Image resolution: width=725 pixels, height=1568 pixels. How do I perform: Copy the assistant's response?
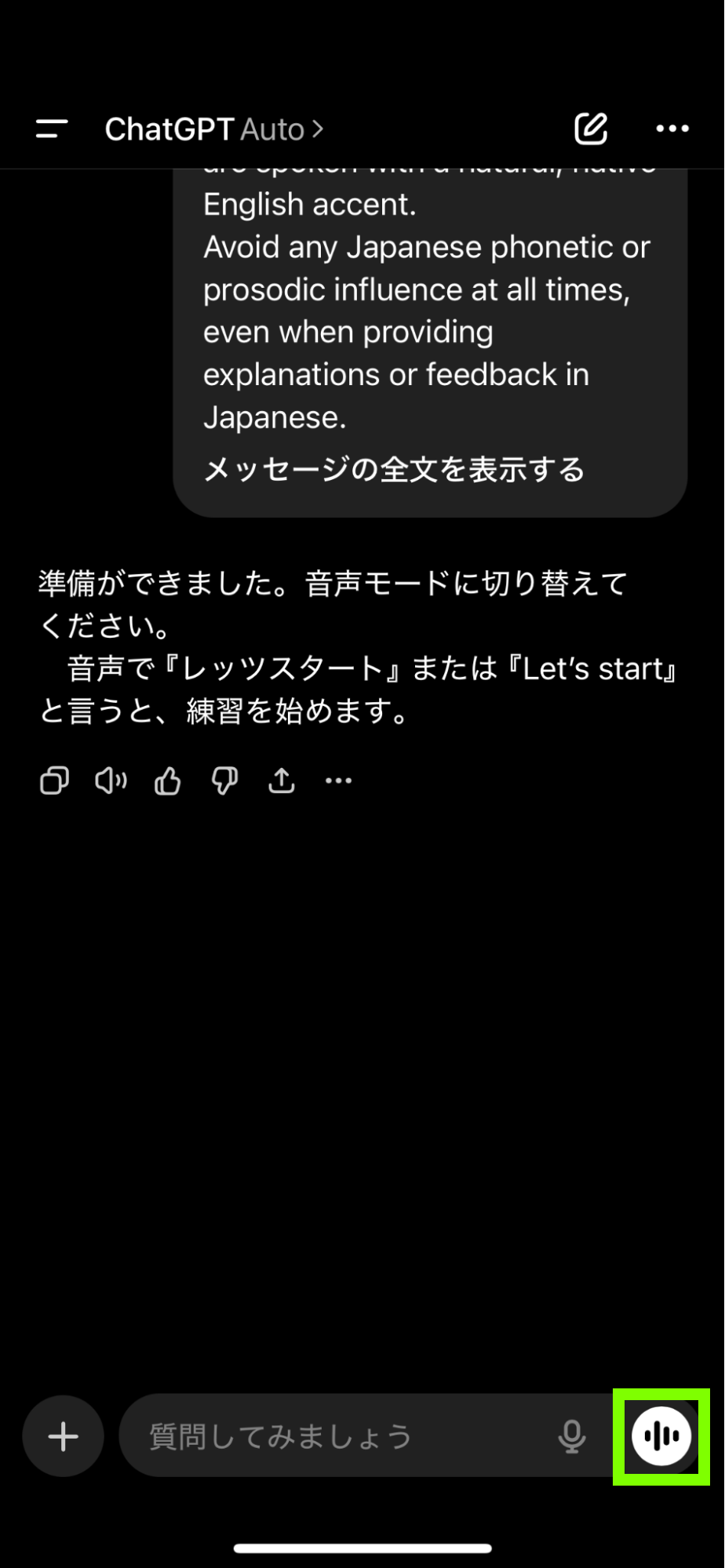(x=53, y=780)
